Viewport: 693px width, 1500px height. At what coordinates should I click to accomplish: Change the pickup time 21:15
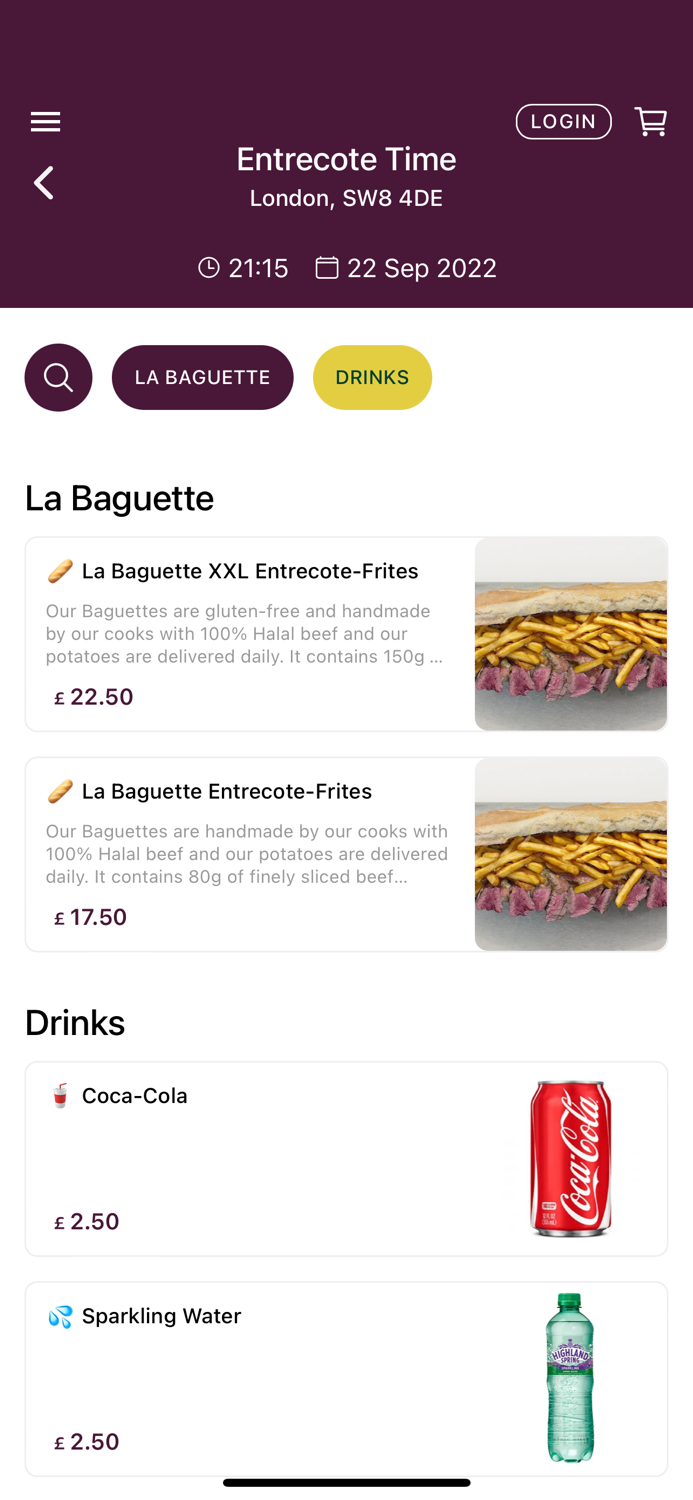click(244, 268)
